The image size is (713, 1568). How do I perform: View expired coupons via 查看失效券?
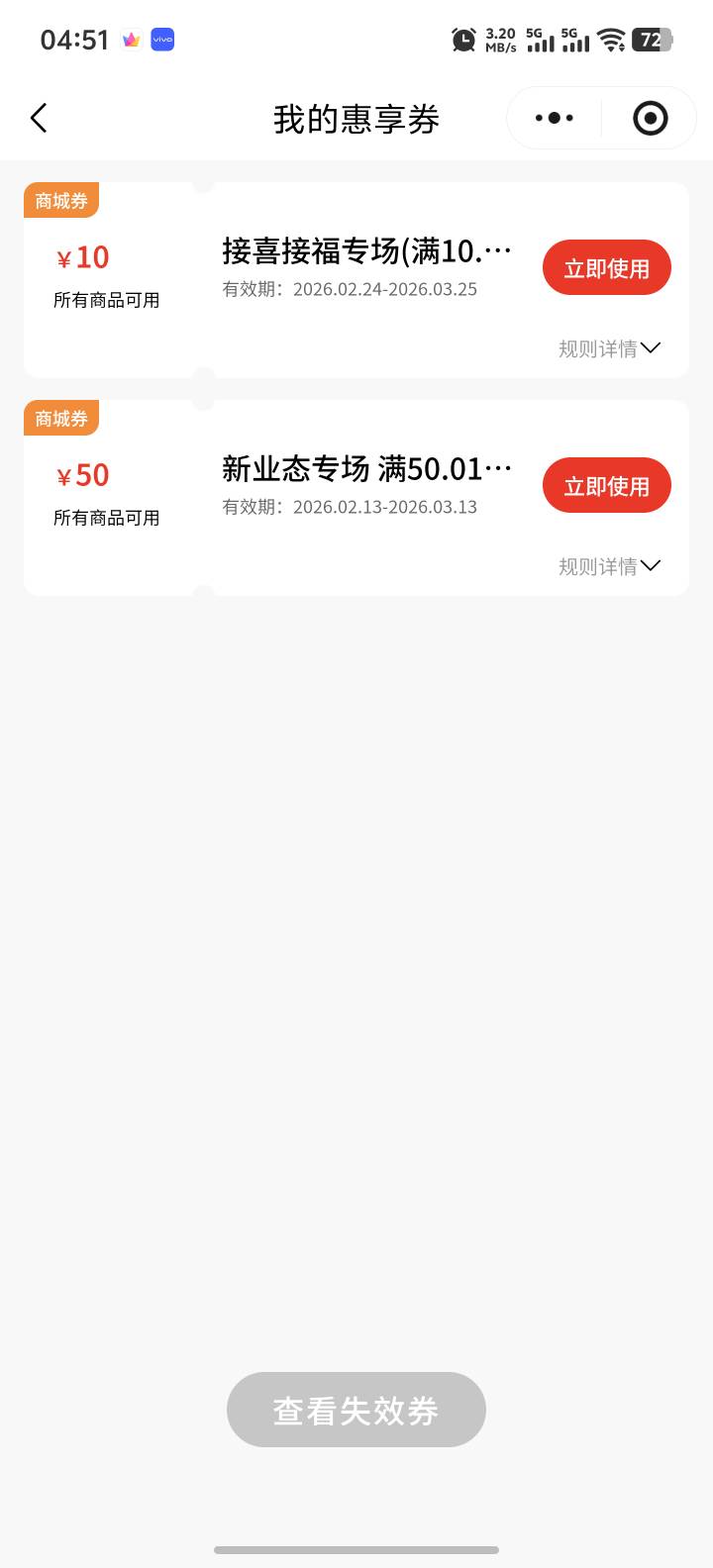pyautogui.click(x=356, y=1410)
